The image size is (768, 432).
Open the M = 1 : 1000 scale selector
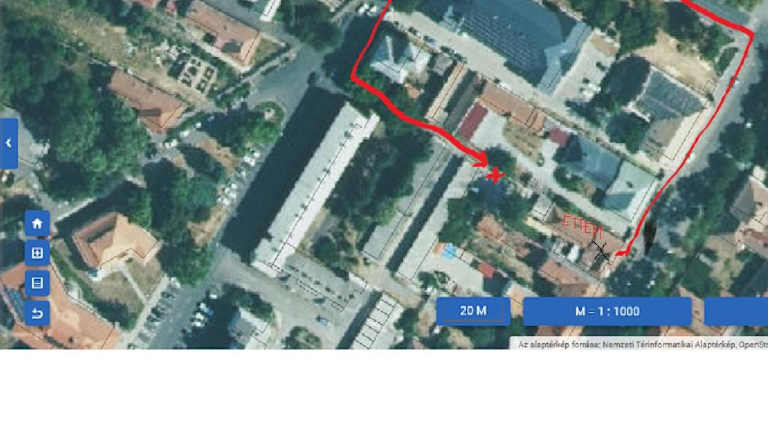607,311
